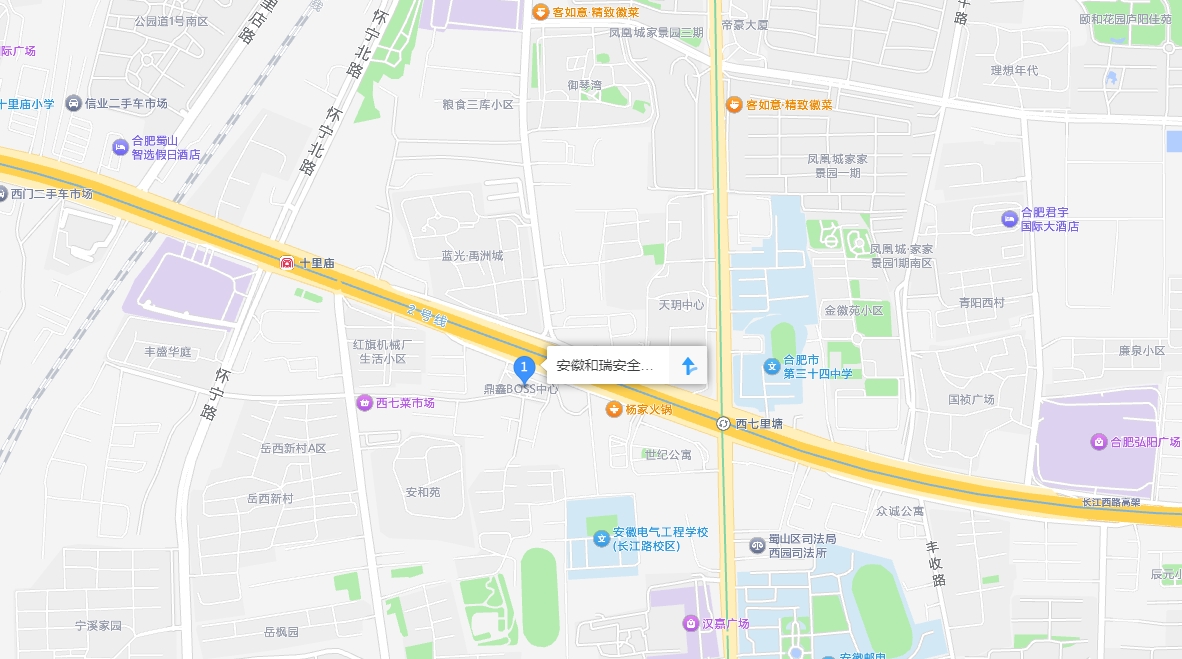Start navigation using the blue directions arrow
This screenshot has height=659, width=1182.
pyautogui.click(x=689, y=366)
